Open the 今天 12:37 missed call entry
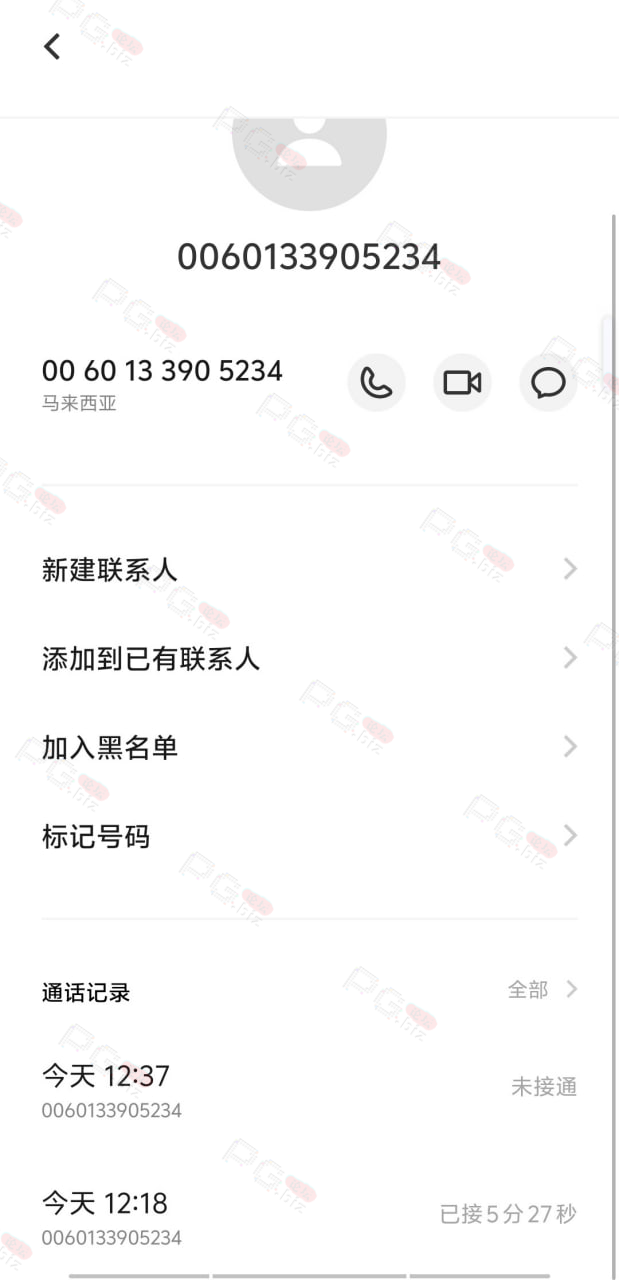The height and width of the screenshot is (1280, 619). (x=309, y=1087)
